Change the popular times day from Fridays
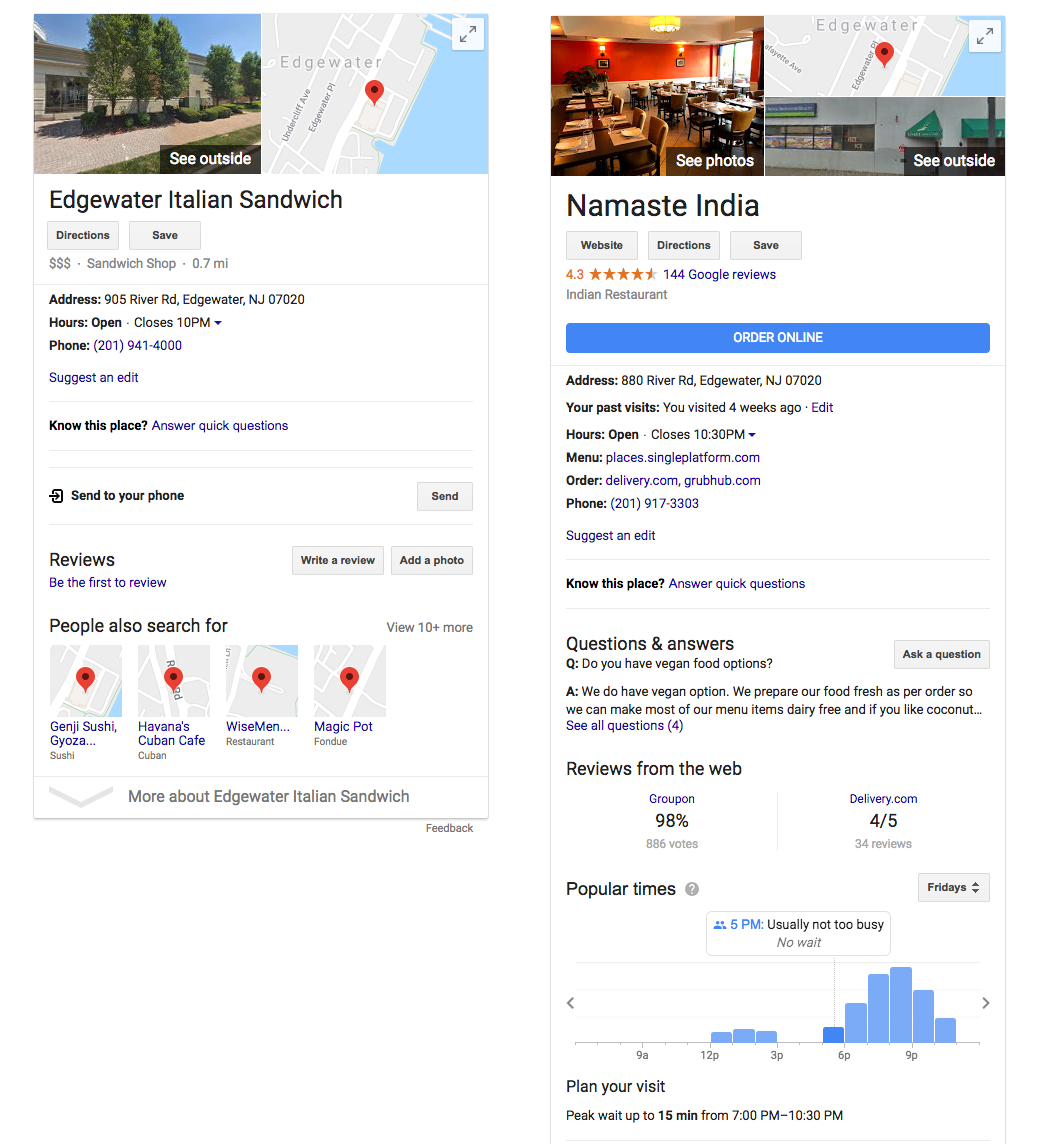This screenshot has height=1144, width=1052. (953, 887)
